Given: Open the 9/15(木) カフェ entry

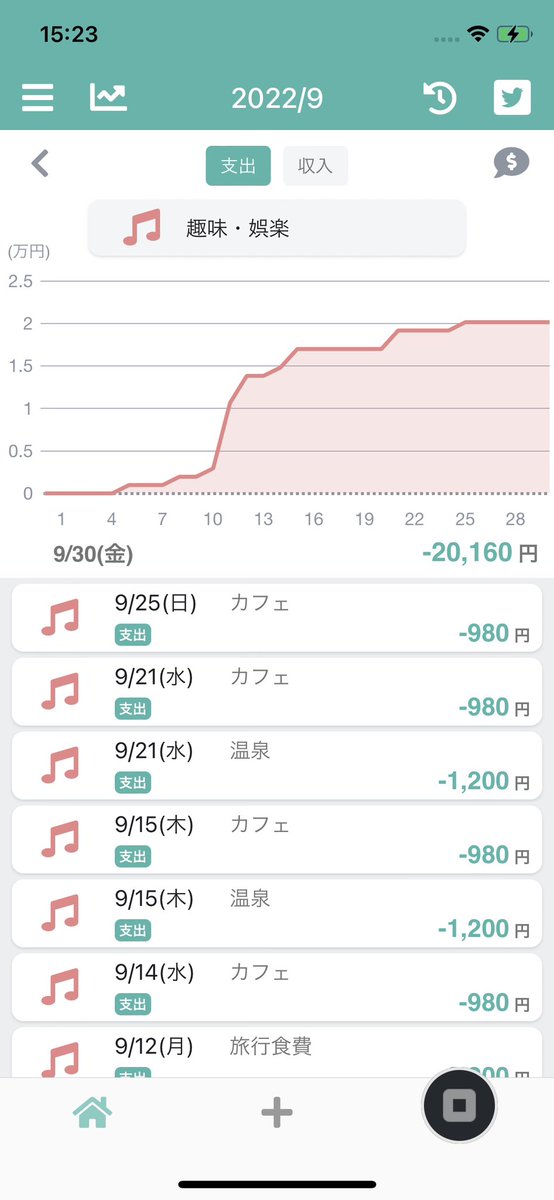Looking at the screenshot, I should click(277, 840).
